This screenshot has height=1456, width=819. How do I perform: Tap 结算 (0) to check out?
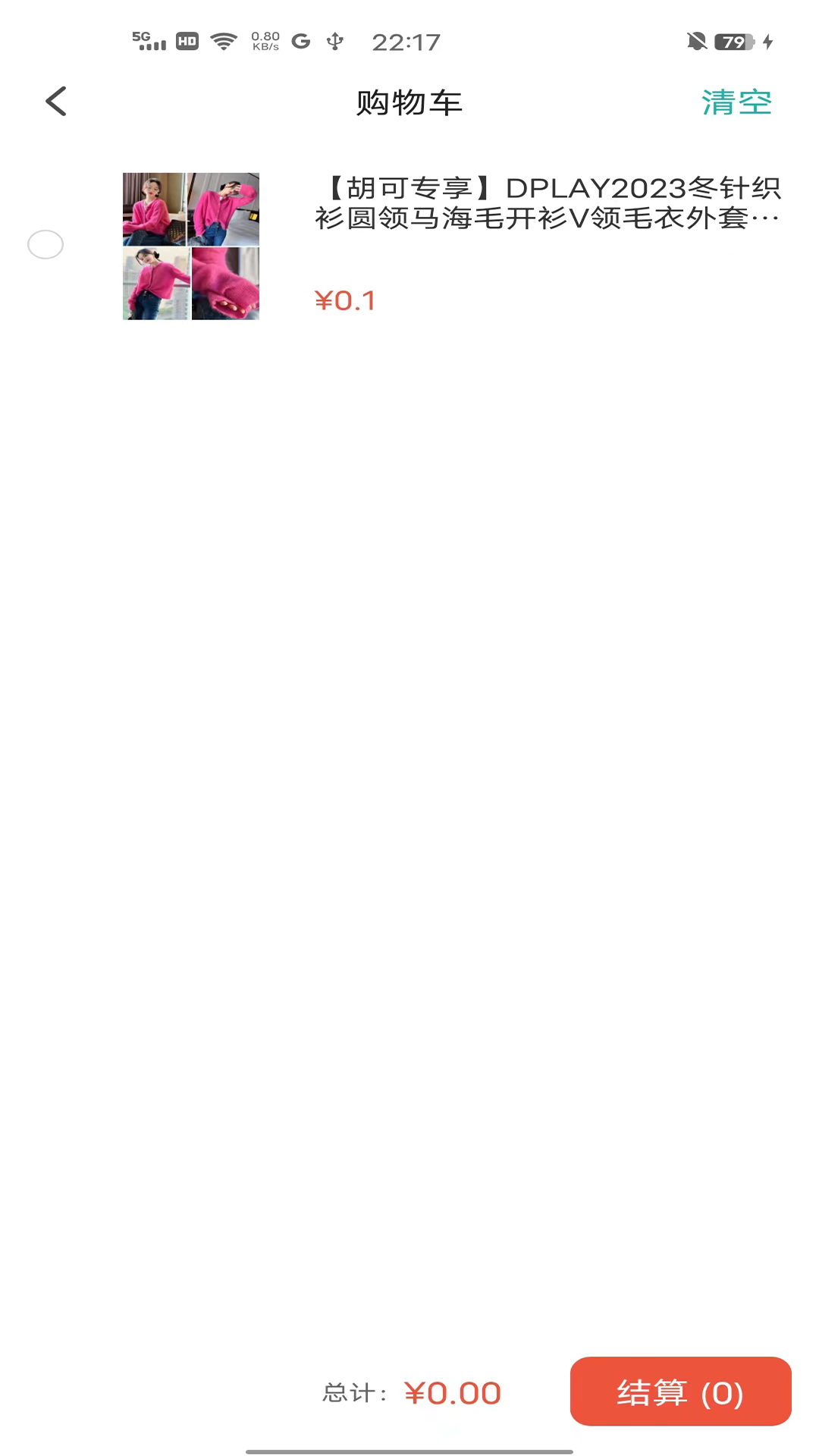680,1392
